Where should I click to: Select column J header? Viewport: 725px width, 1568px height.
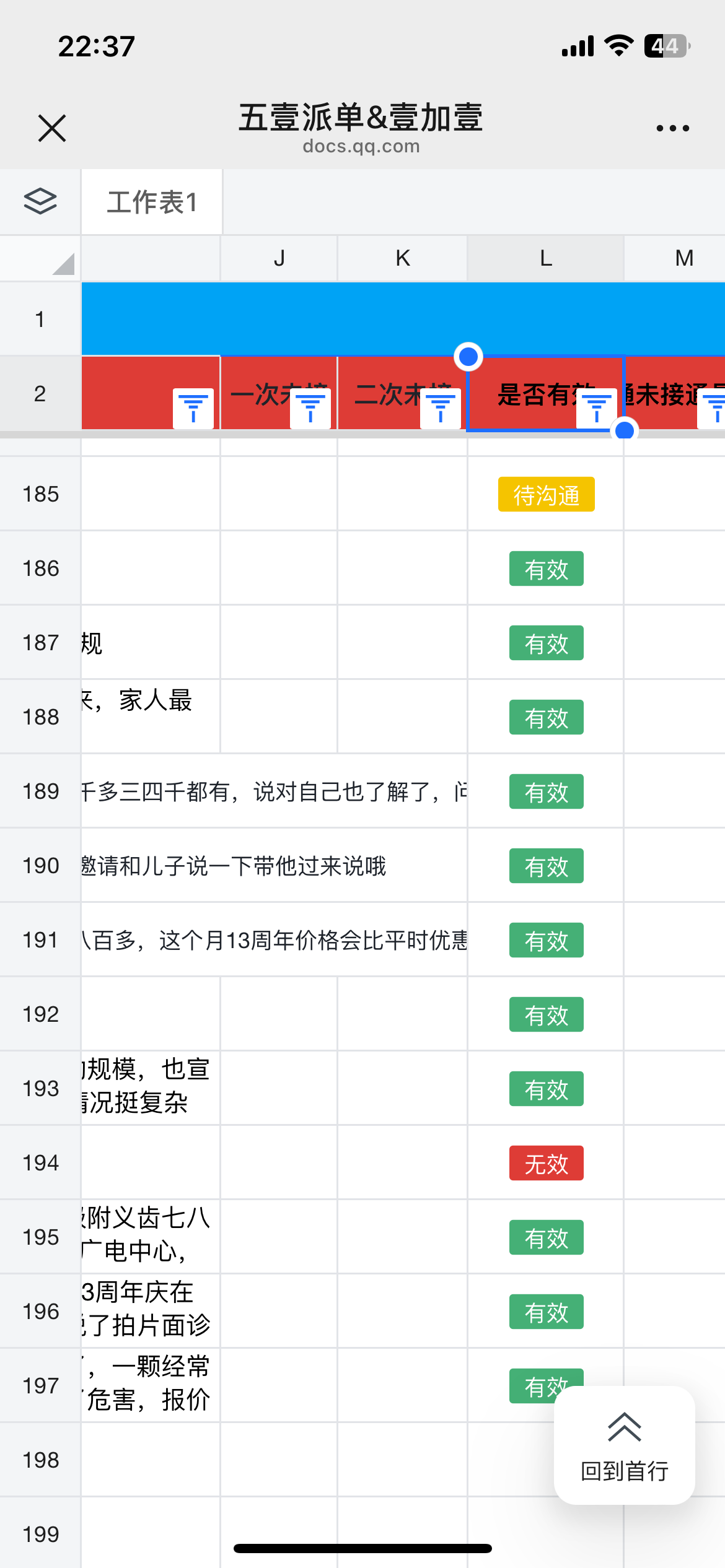[279, 258]
